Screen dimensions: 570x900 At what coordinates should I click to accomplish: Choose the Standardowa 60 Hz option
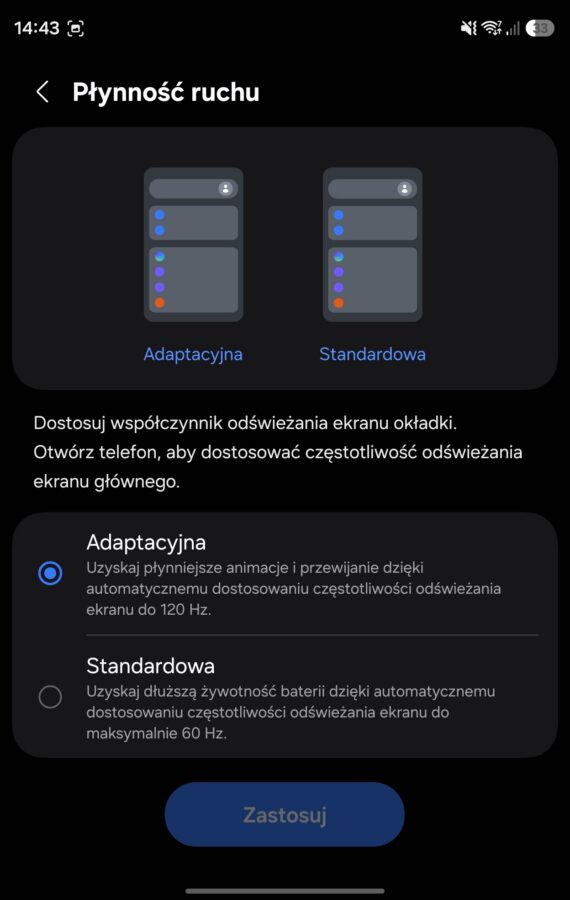285,697
